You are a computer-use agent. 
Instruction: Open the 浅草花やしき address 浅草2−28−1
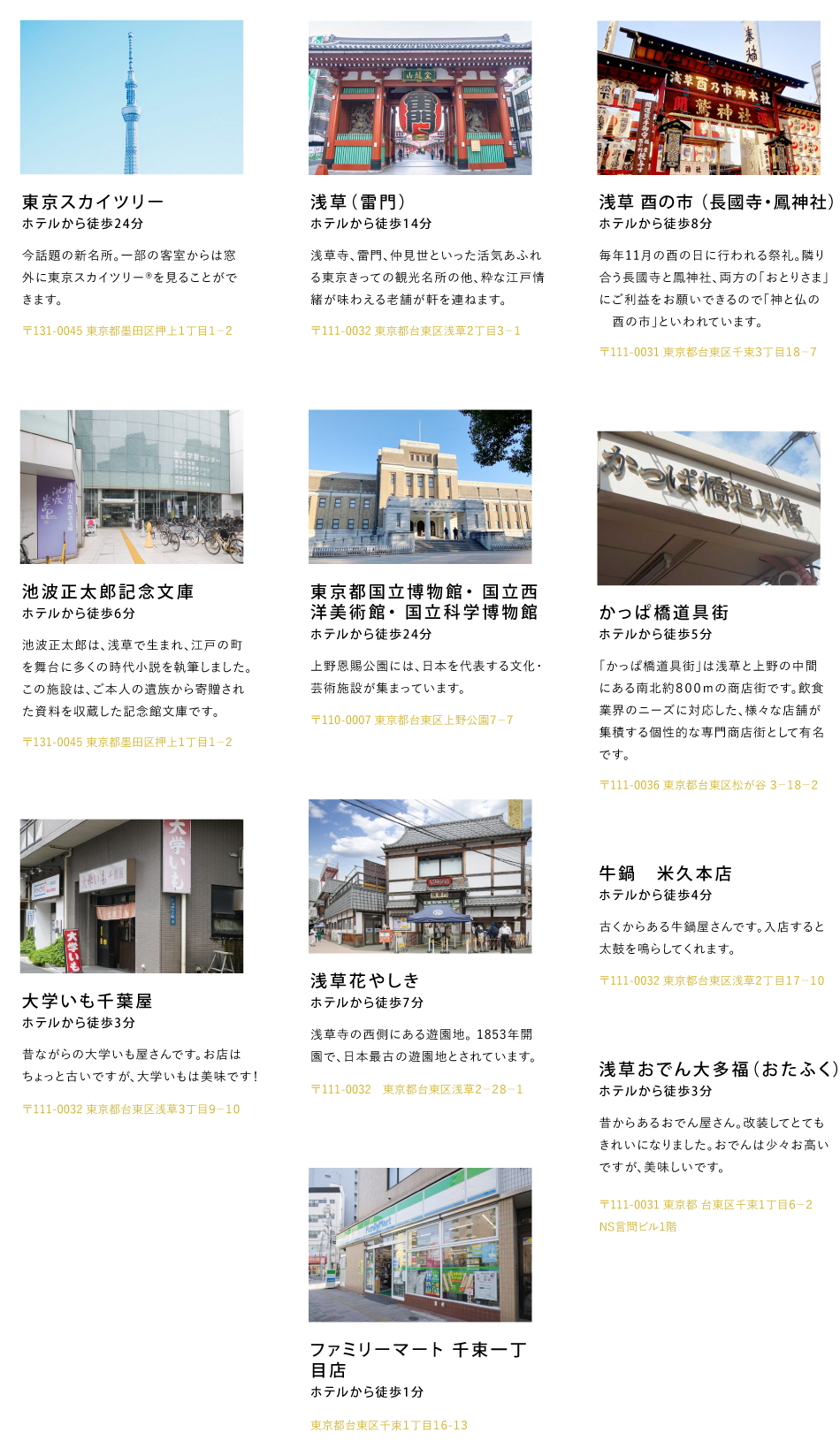coord(416,1089)
